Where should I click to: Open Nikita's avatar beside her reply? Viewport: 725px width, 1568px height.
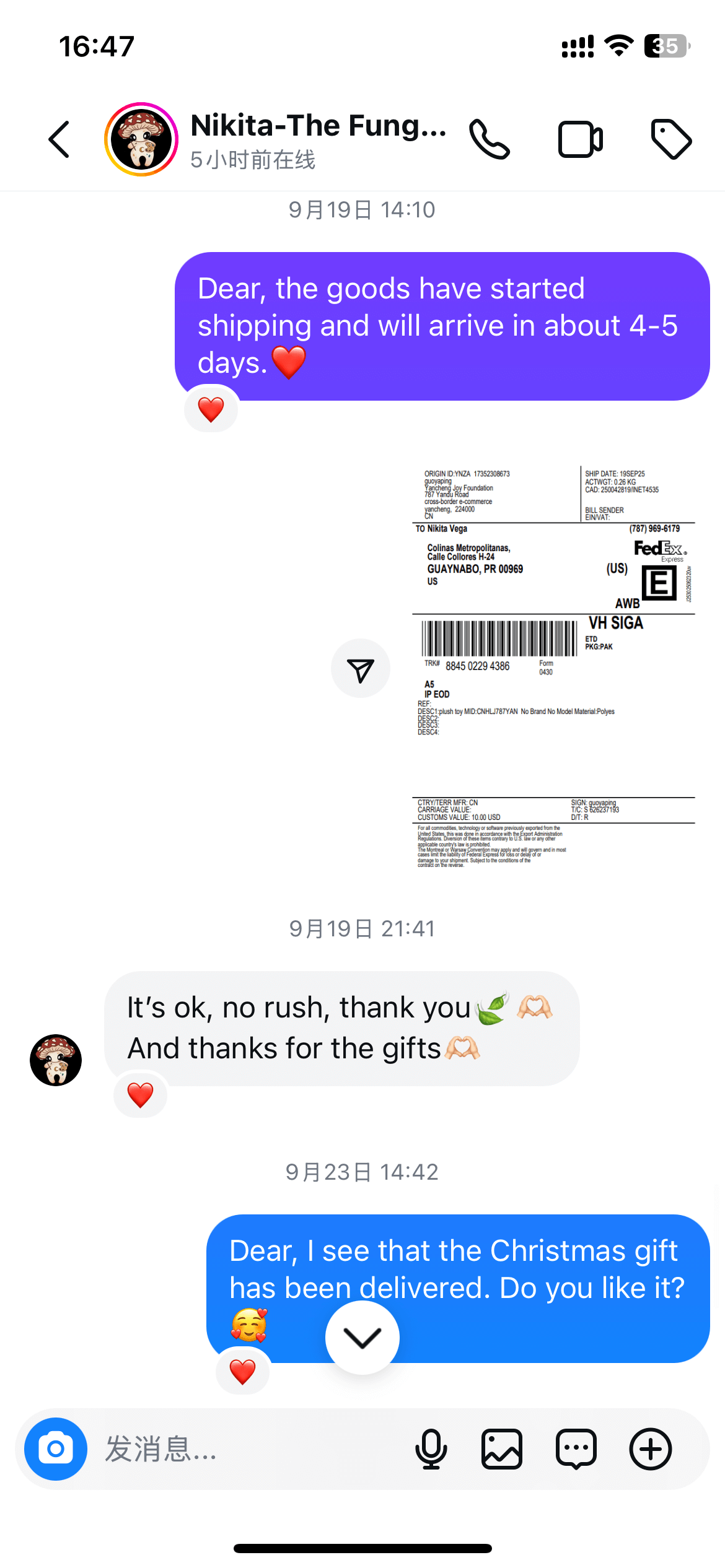pyautogui.click(x=56, y=1060)
